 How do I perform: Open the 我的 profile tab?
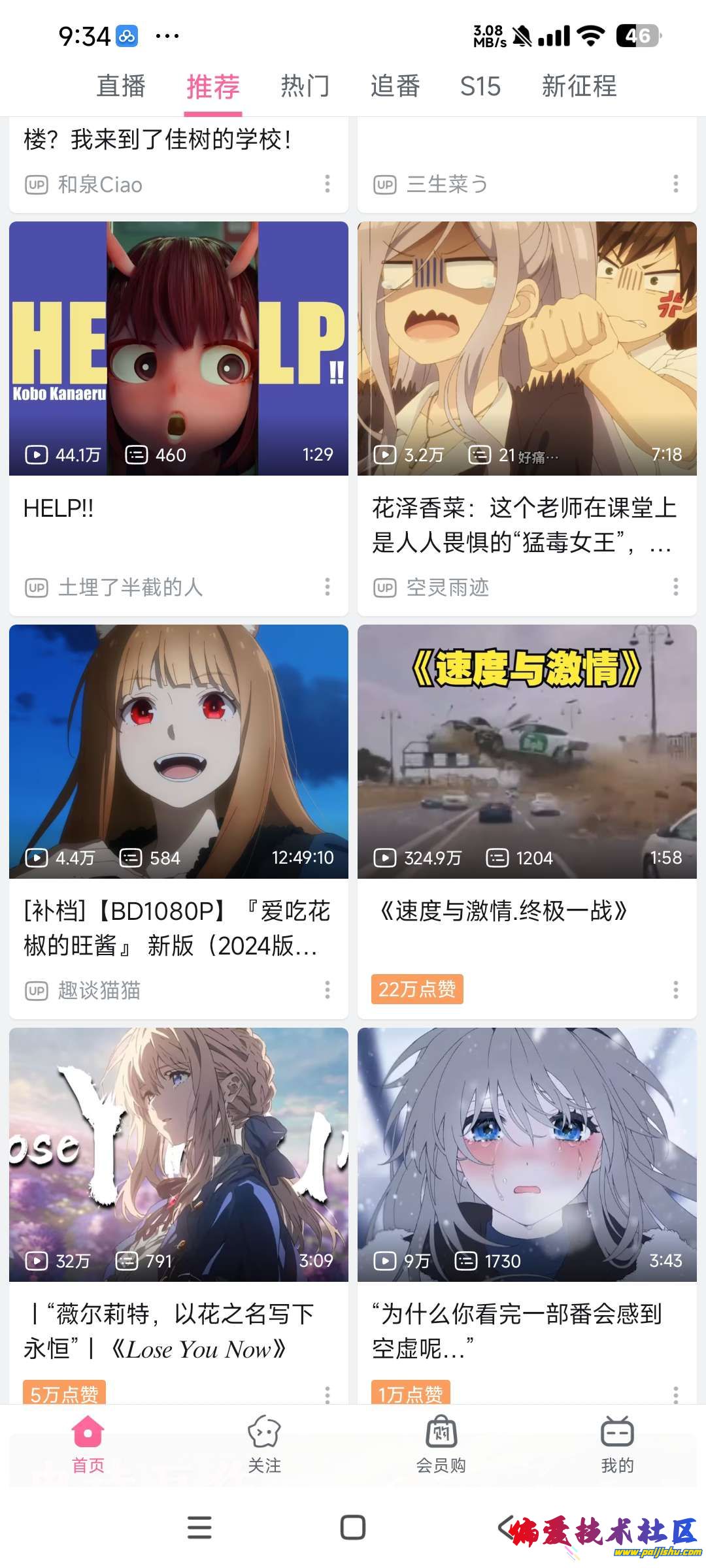click(x=617, y=1445)
